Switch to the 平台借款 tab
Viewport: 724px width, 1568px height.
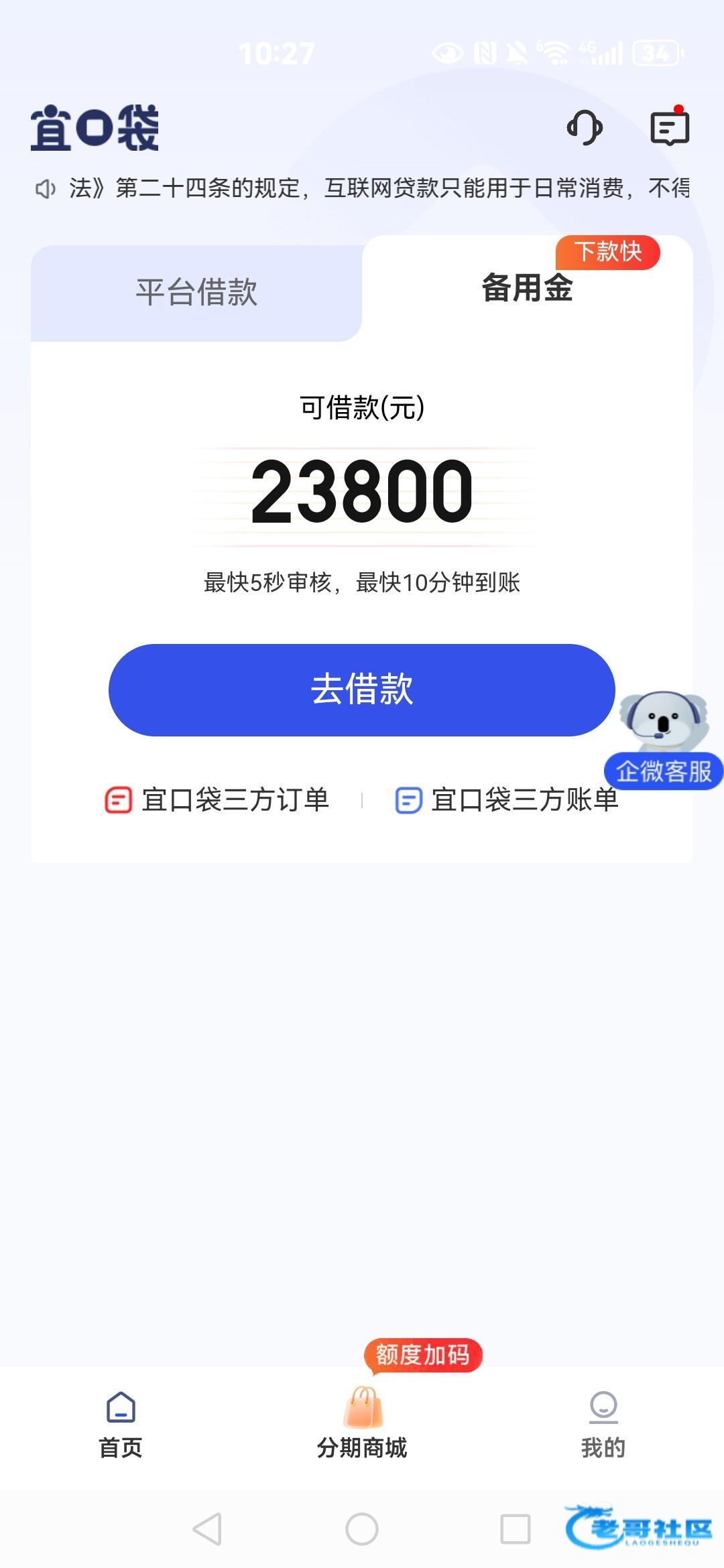[196, 292]
